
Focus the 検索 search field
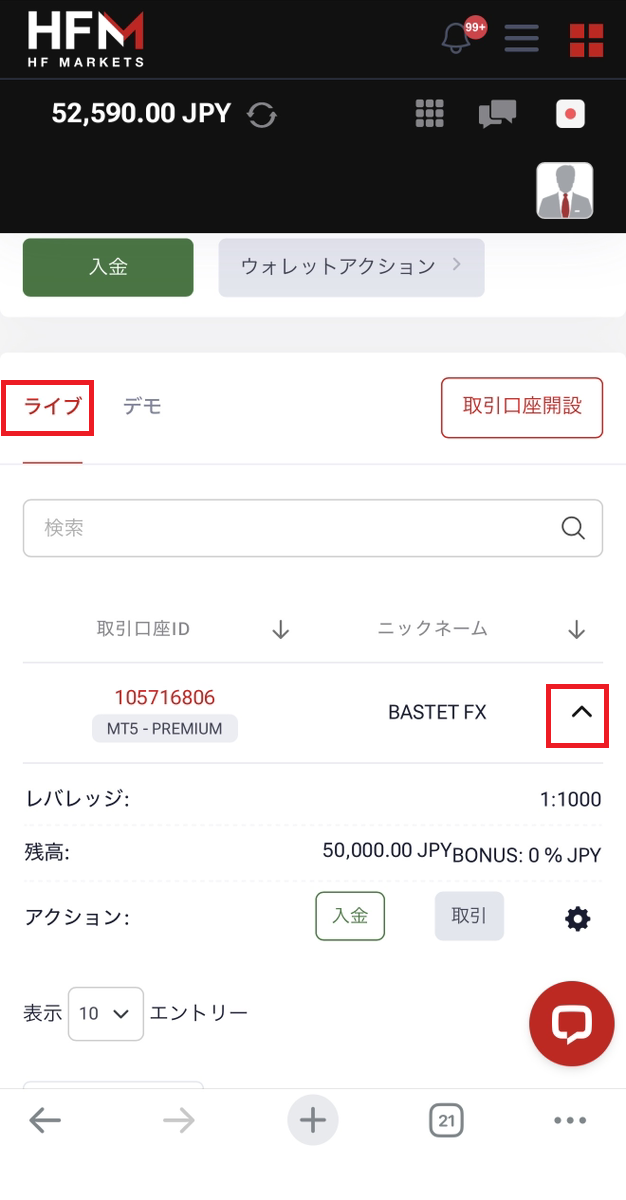pos(300,528)
